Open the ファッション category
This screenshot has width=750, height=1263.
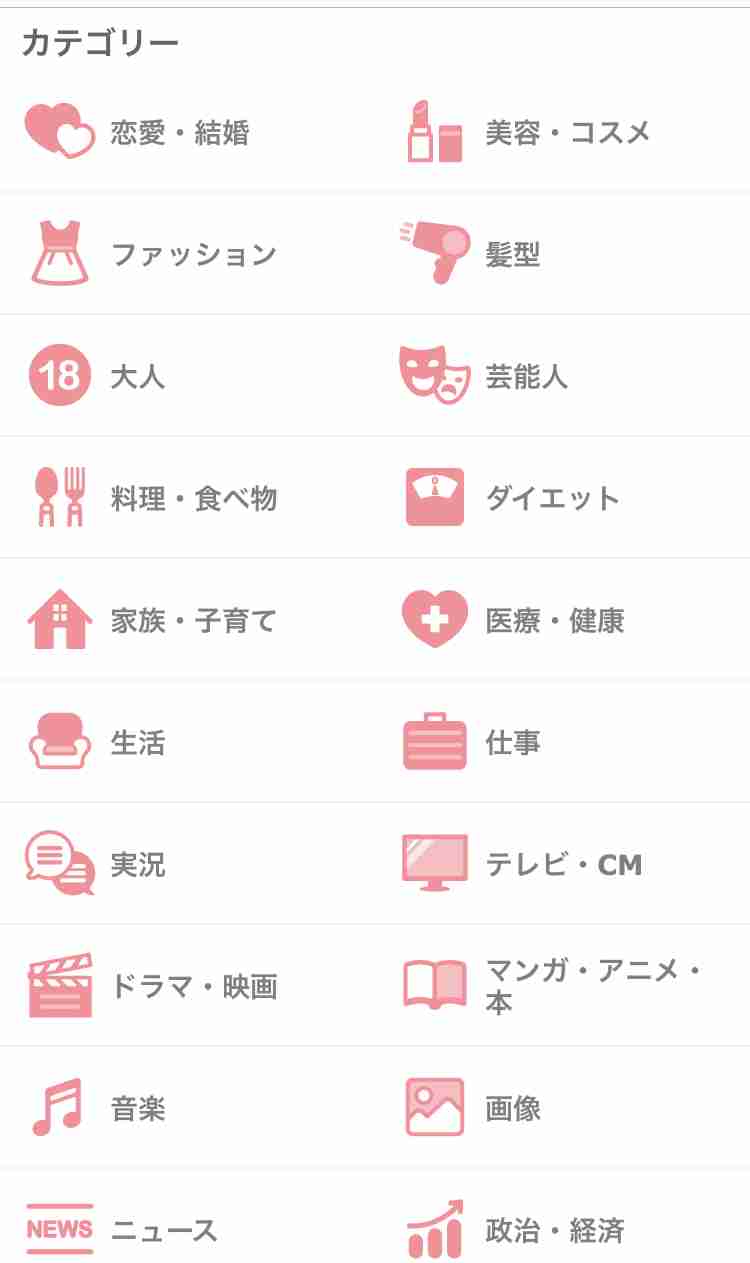[x=187, y=254]
